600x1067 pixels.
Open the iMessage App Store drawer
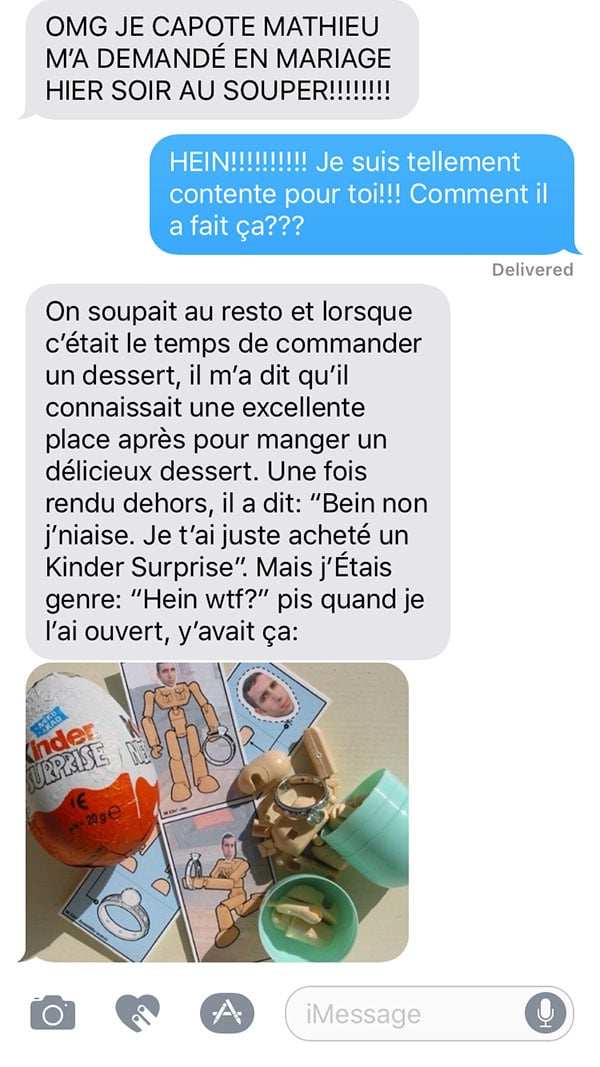[227, 1013]
